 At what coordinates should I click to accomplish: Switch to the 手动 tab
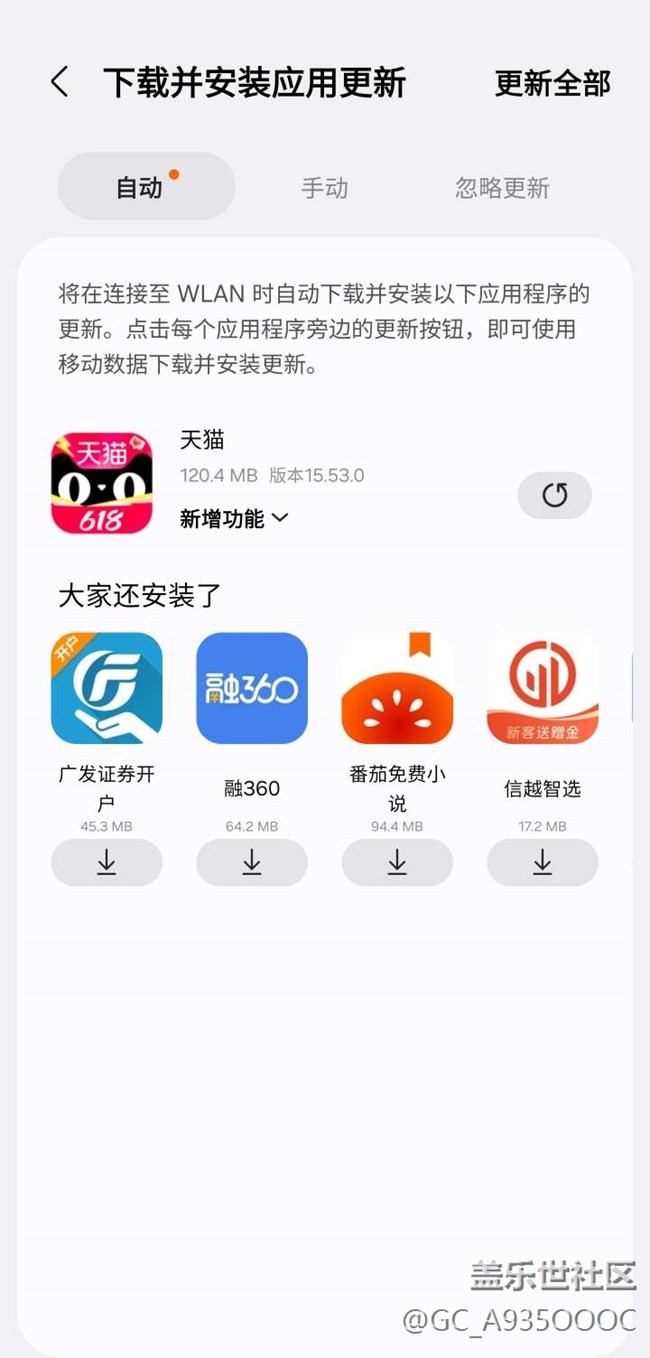325,187
